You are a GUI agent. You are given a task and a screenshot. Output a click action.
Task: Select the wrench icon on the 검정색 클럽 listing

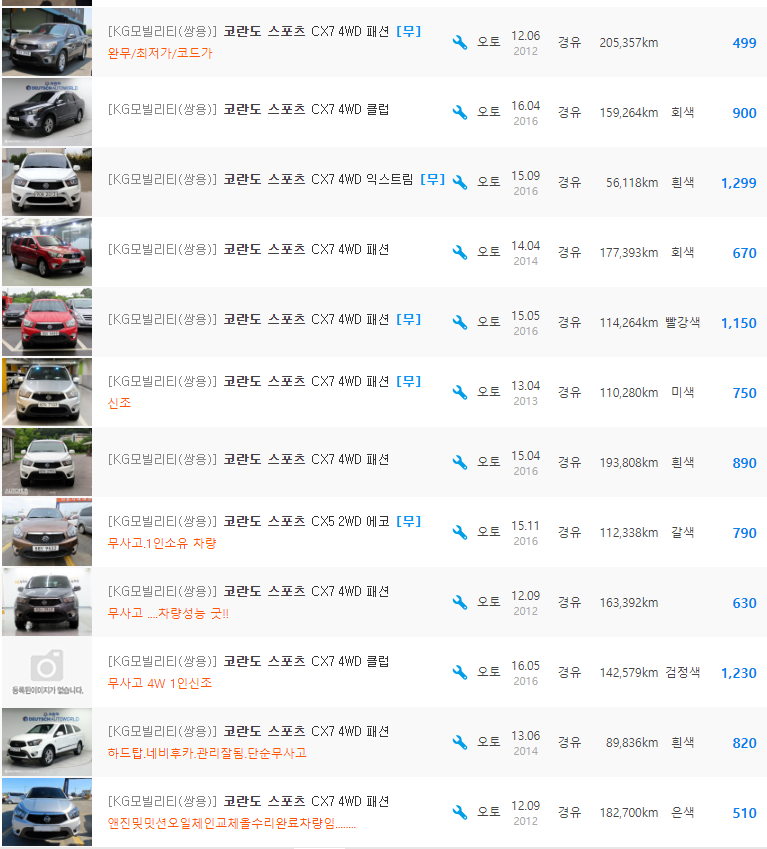tap(461, 672)
